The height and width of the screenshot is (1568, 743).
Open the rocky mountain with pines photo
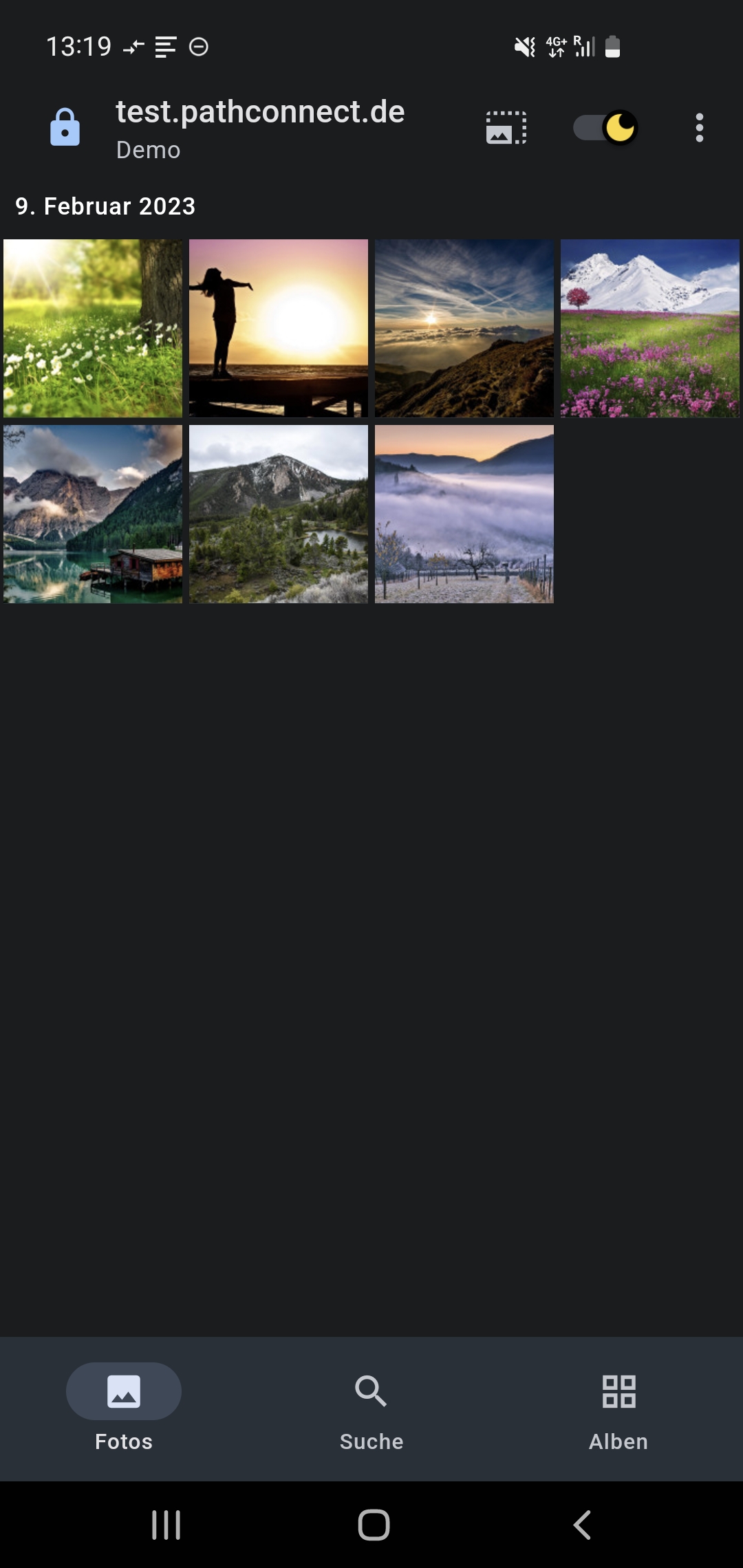(x=279, y=514)
